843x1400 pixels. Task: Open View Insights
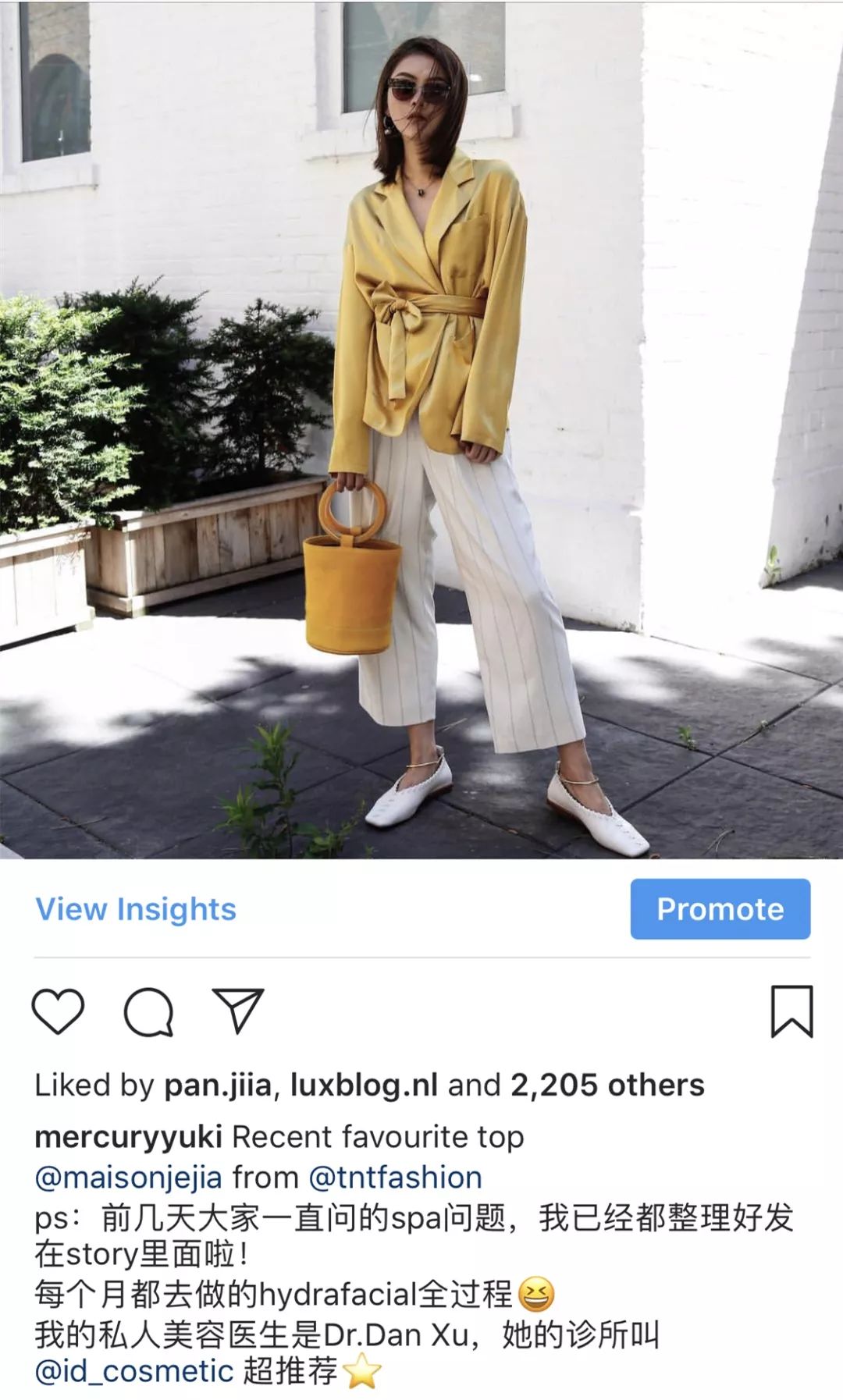136,909
